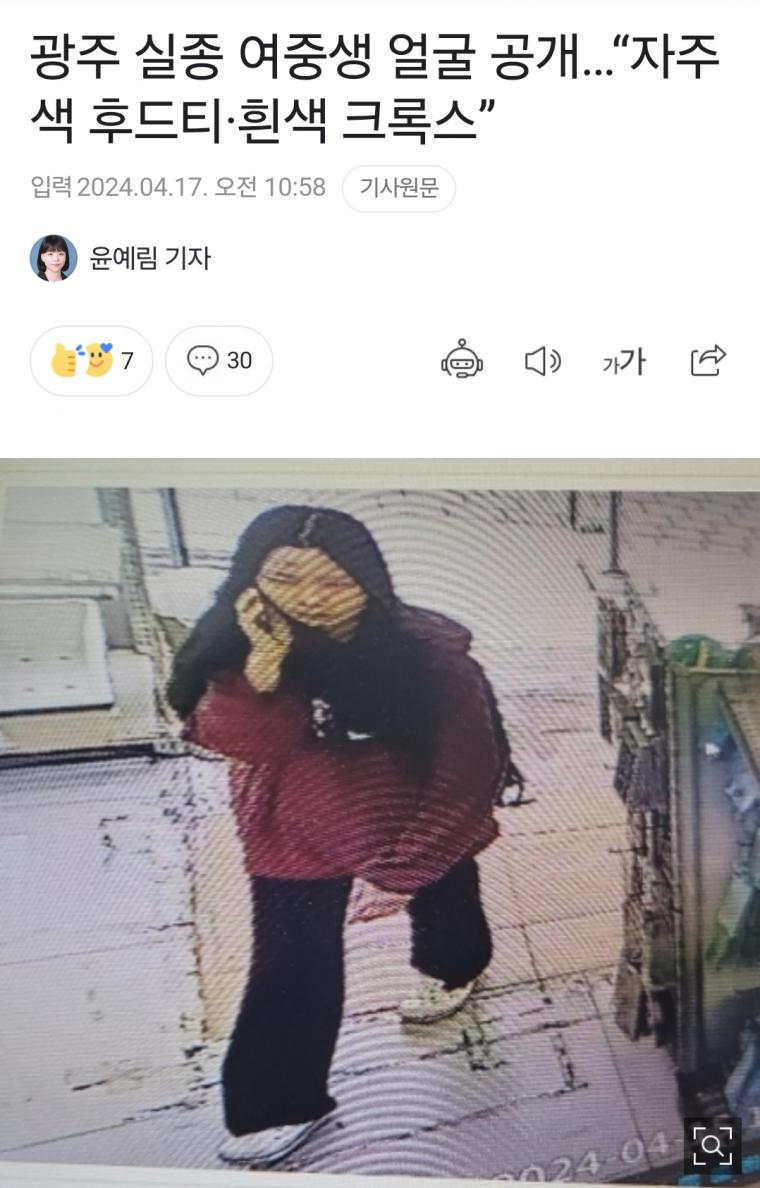Listen to the article with the speaker icon

(543, 360)
